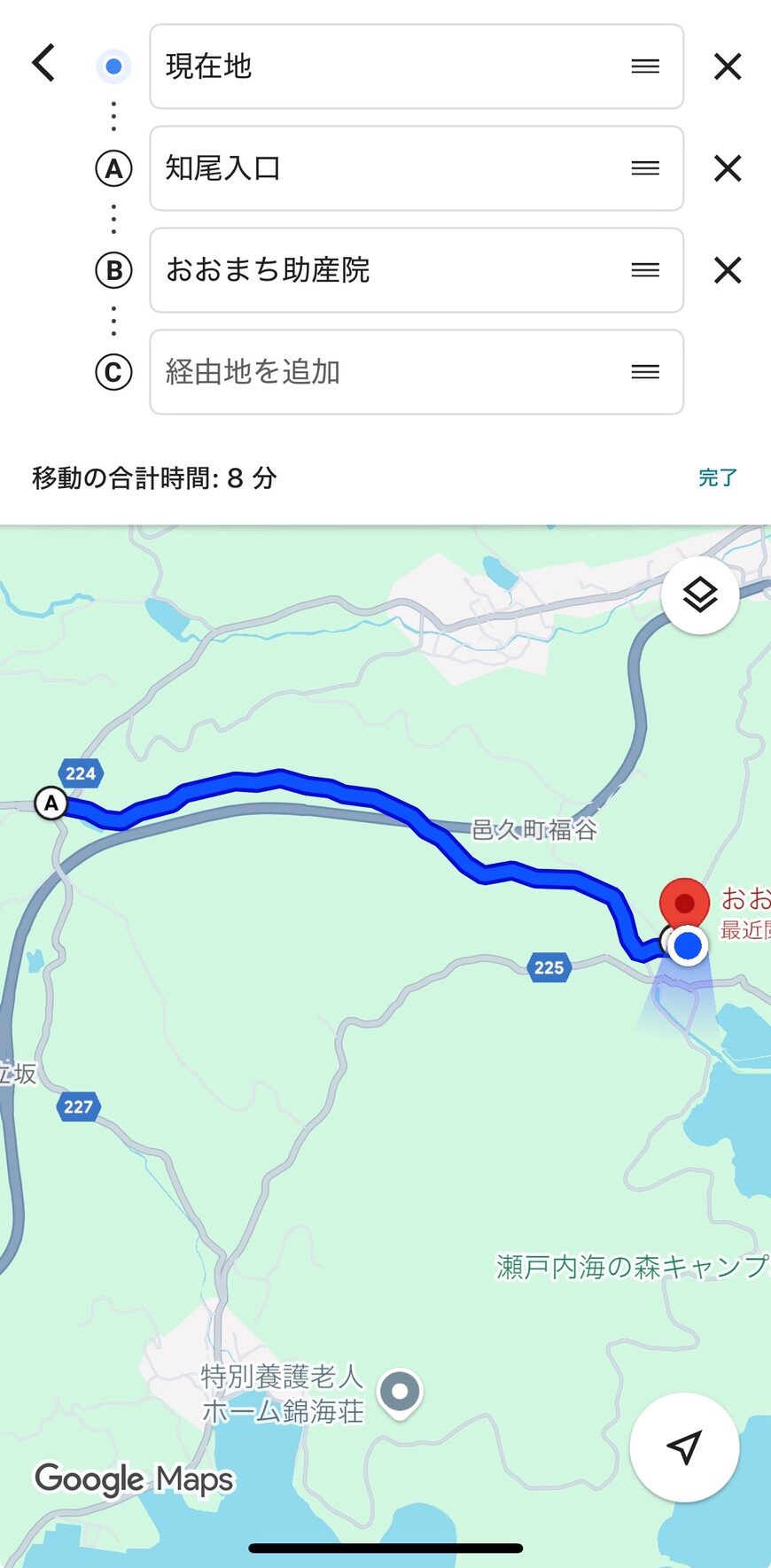The width and height of the screenshot is (771, 1568).
Task: Add a stop in 経由地を追加 field
Action: click(390, 372)
